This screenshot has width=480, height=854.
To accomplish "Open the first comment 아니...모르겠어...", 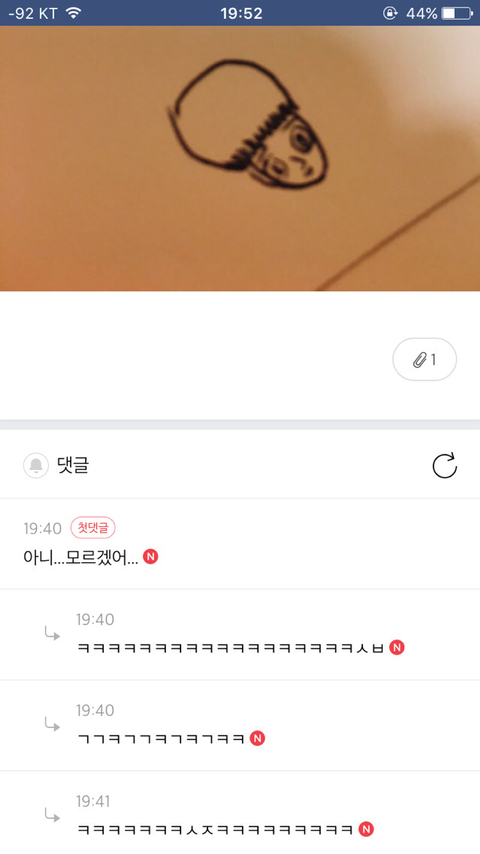I will tap(240, 544).
